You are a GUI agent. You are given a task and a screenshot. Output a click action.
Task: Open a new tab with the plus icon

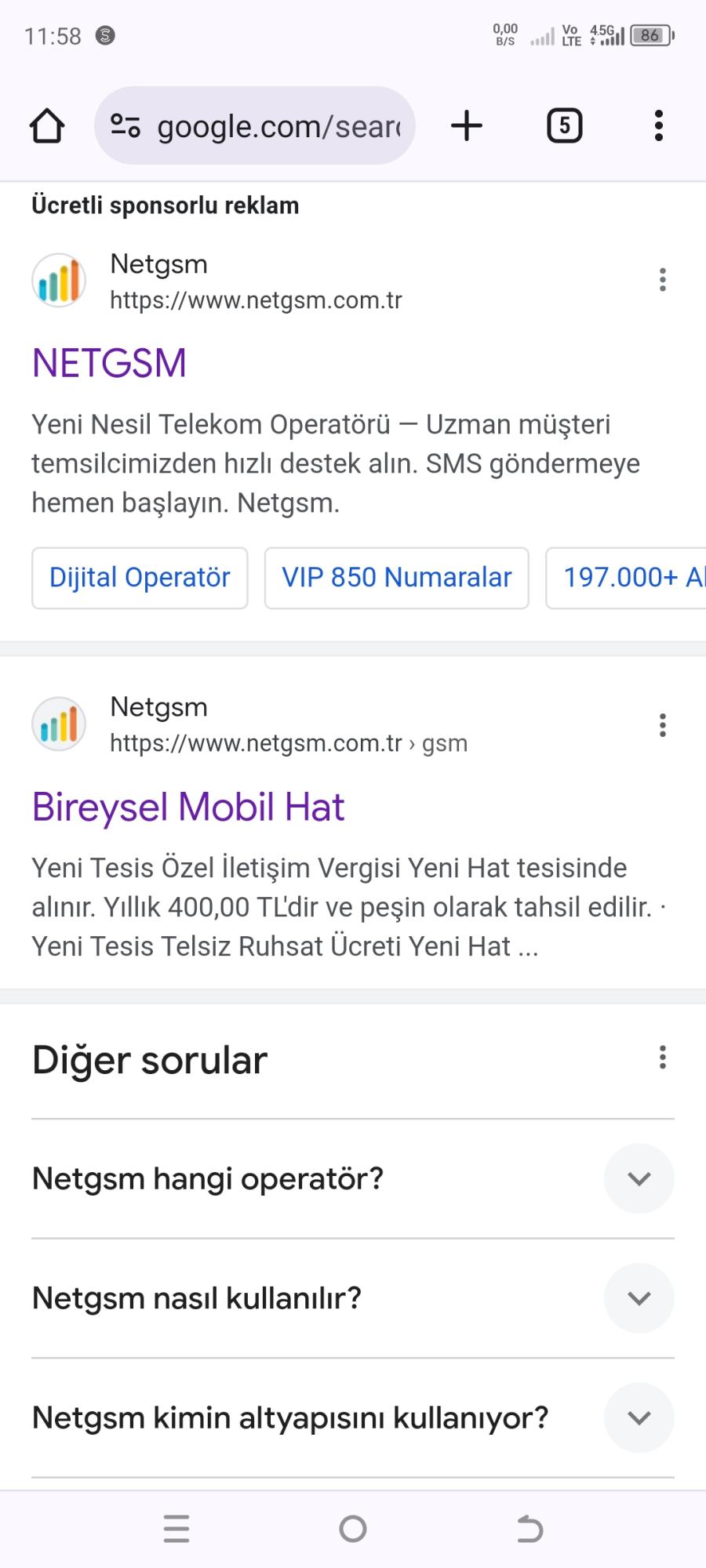point(467,125)
